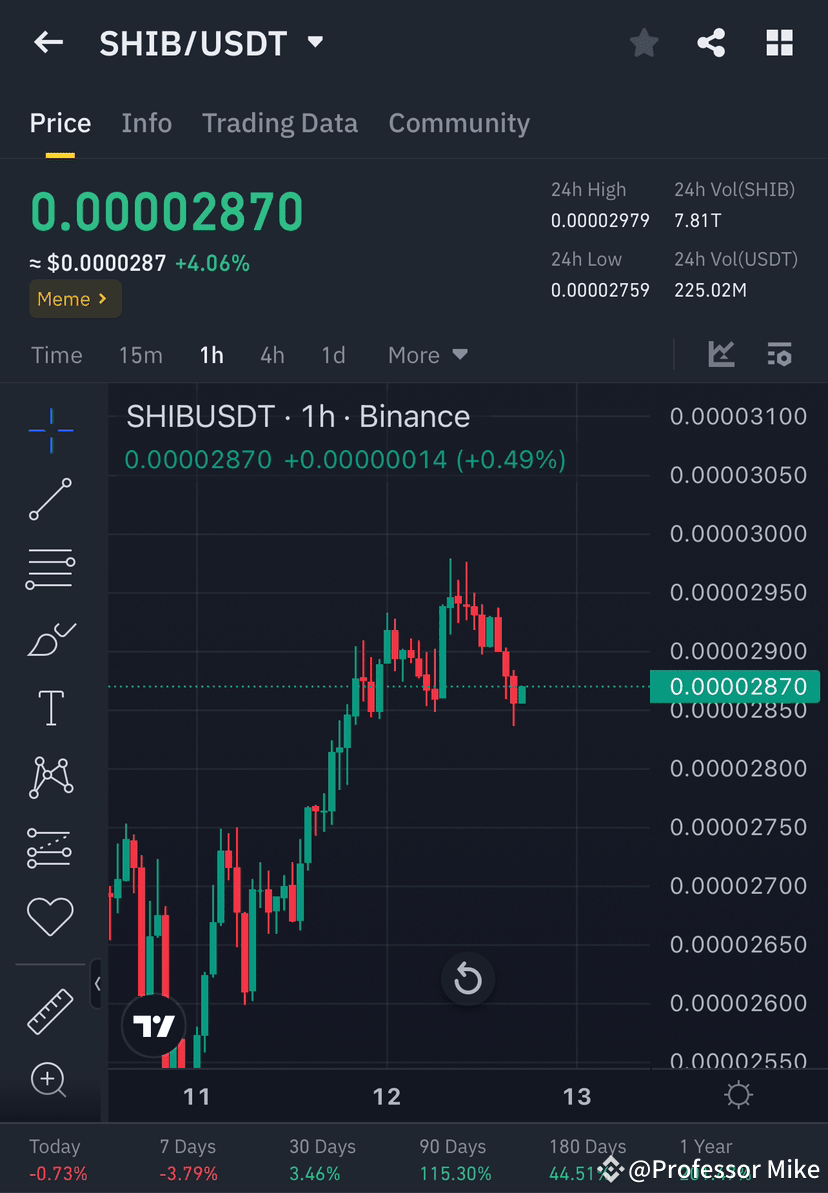Open the More timeframes dropdown
The height and width of the screenshot is (1193, 828).
click(427, 354)
